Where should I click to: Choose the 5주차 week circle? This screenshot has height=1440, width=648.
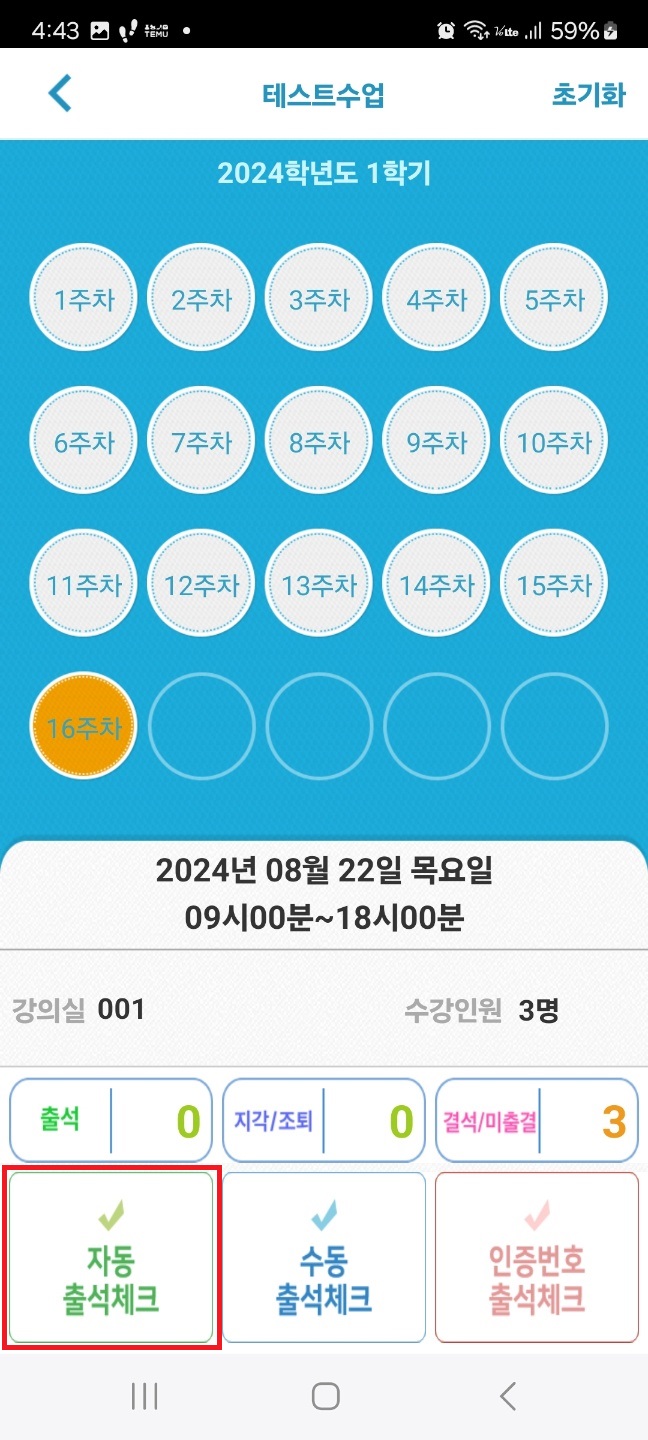tap(554, 299)
